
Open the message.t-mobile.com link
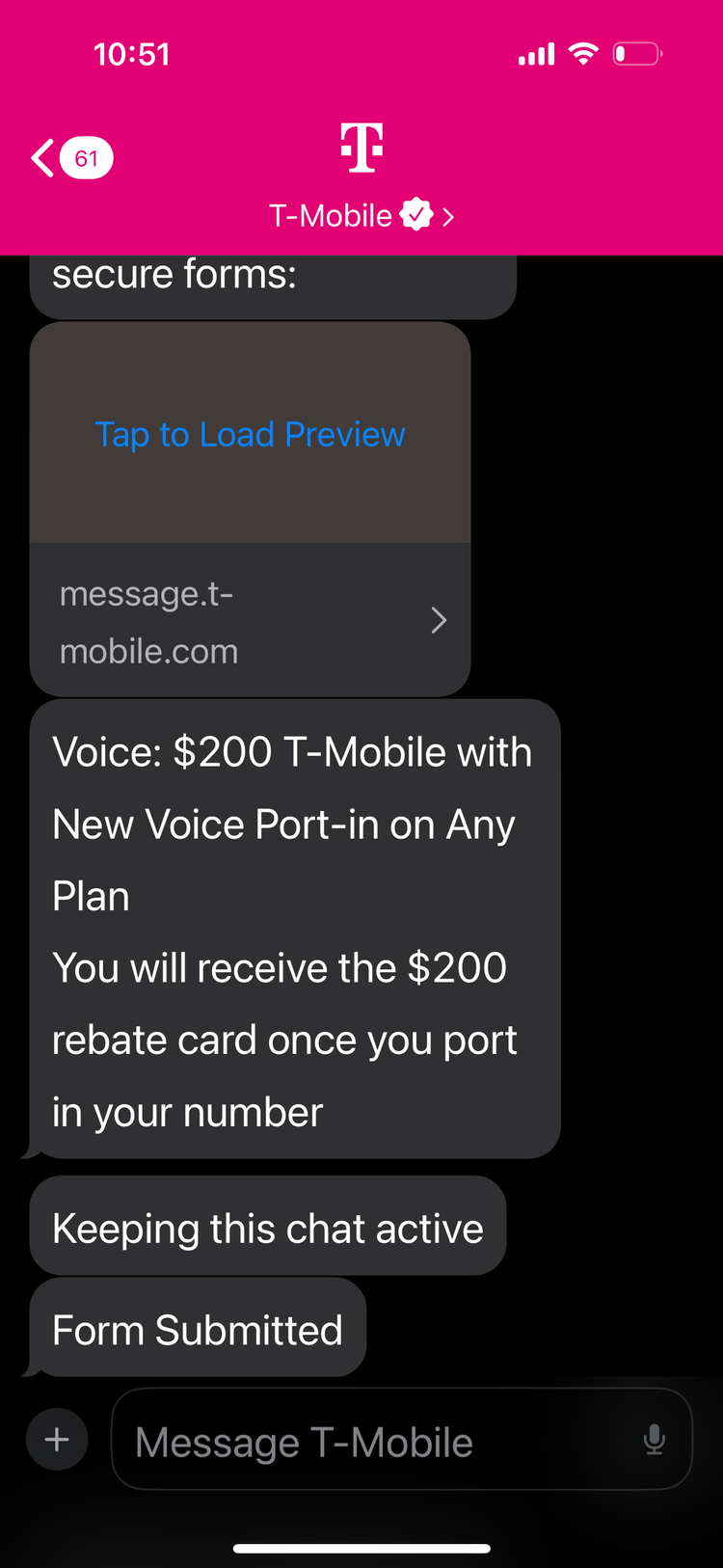tap(250, 621)
